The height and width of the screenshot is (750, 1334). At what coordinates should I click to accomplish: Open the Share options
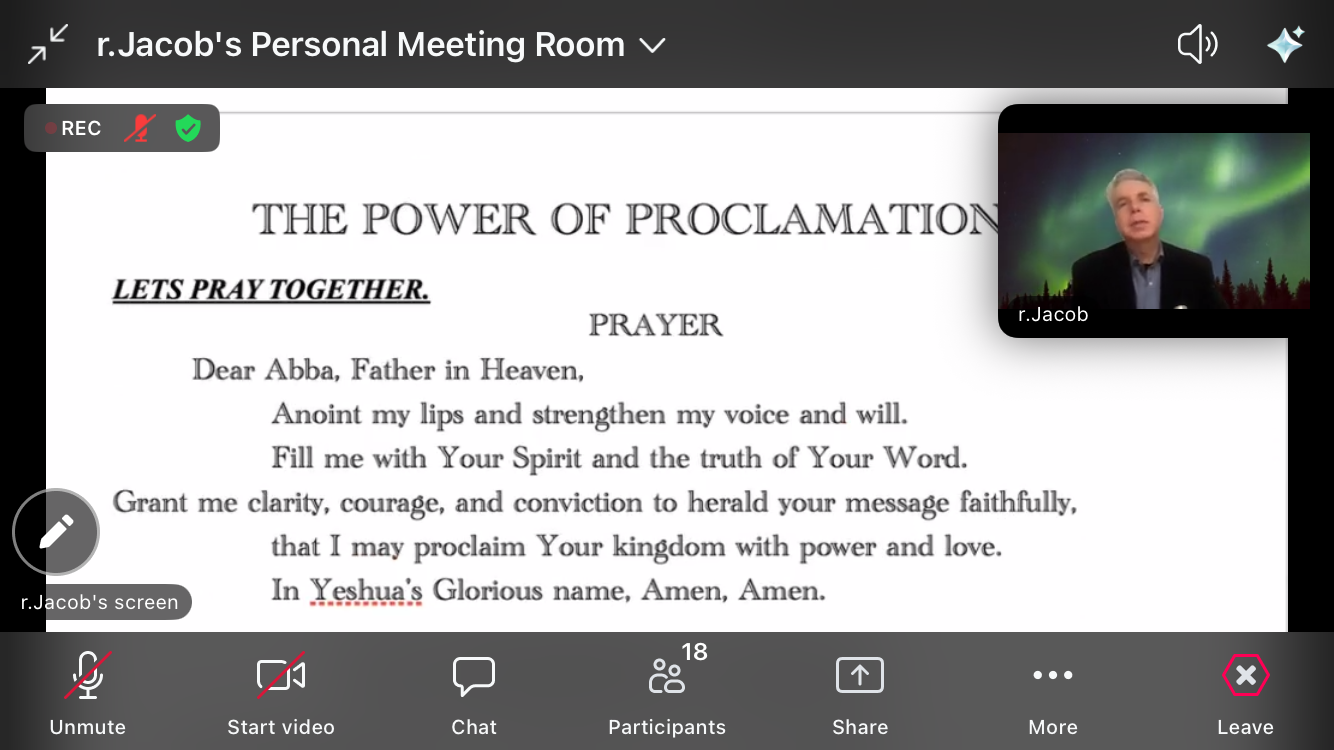pyautogui.click(x=860, y=692)
